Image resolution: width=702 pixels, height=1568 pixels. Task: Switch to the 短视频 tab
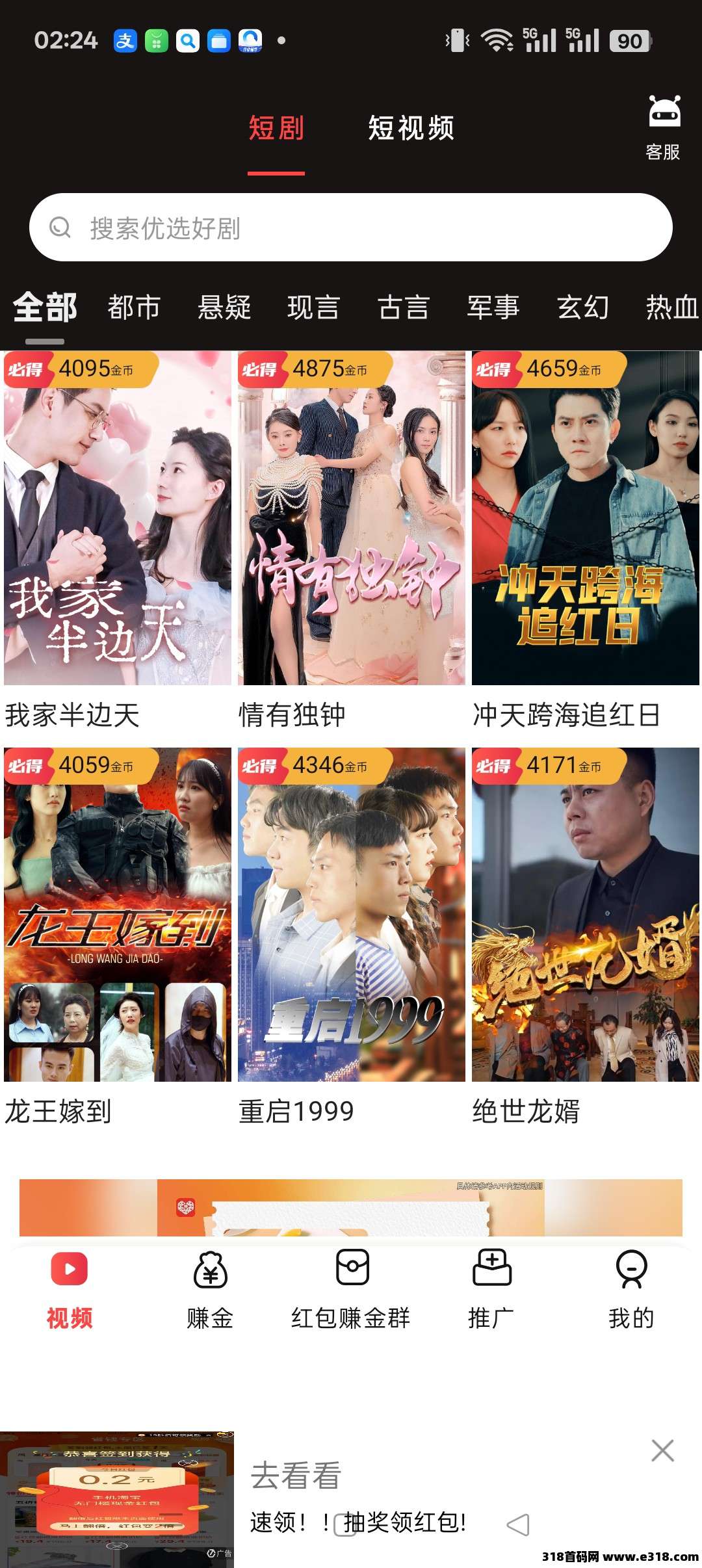pyautogui.click(x=411, y=128)
